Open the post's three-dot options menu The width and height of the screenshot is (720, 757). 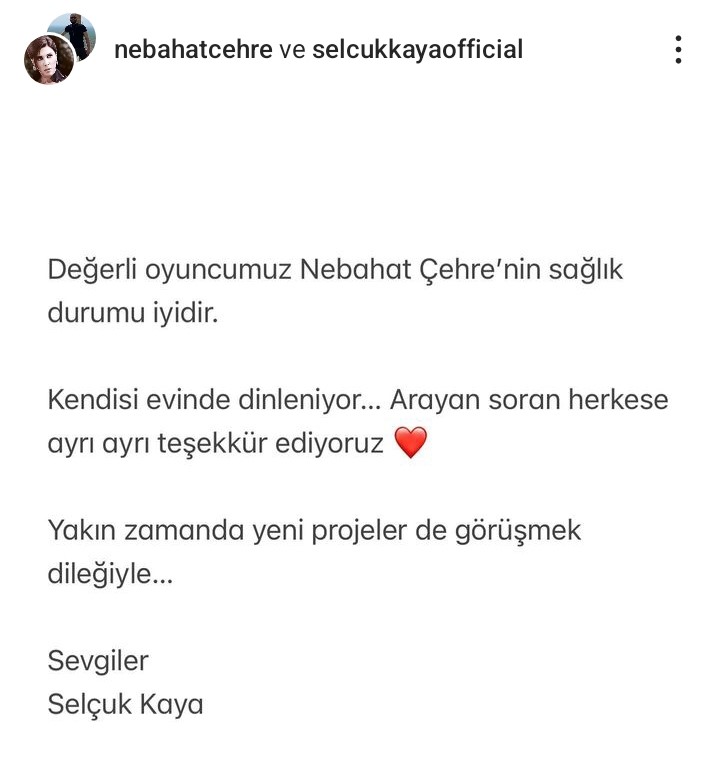click(x=678, y=50)
